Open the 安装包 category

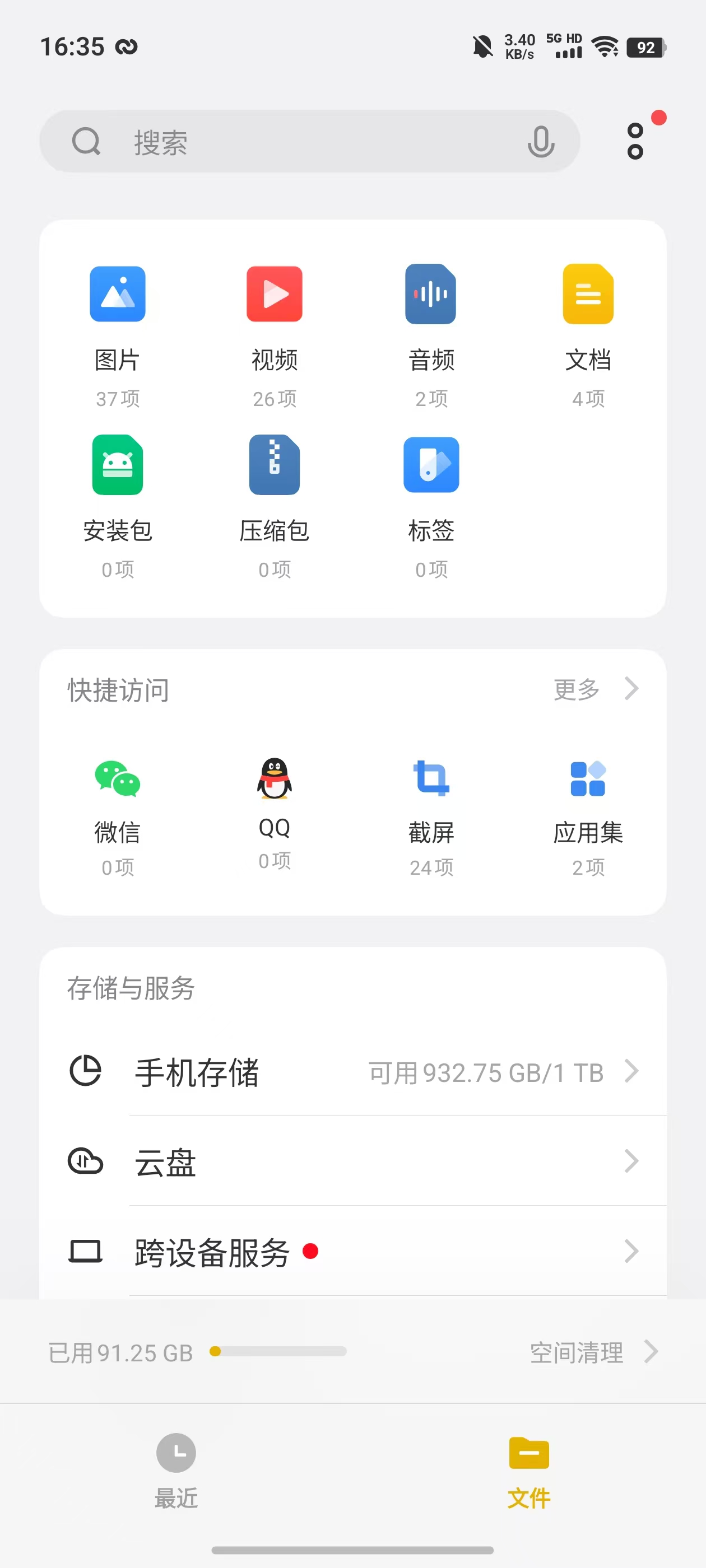point(118,506)
